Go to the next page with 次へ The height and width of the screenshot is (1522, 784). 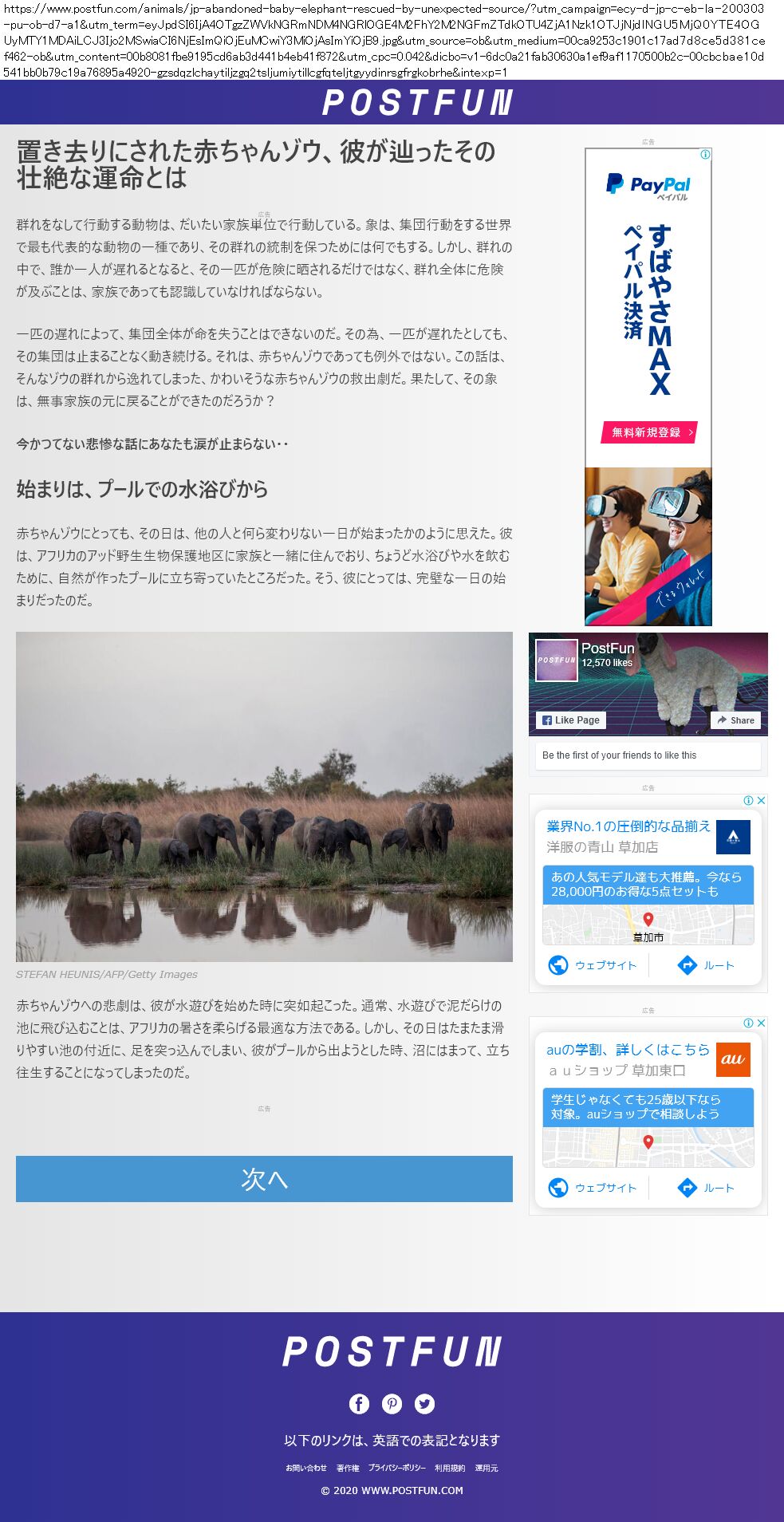tap(264, 1178)
